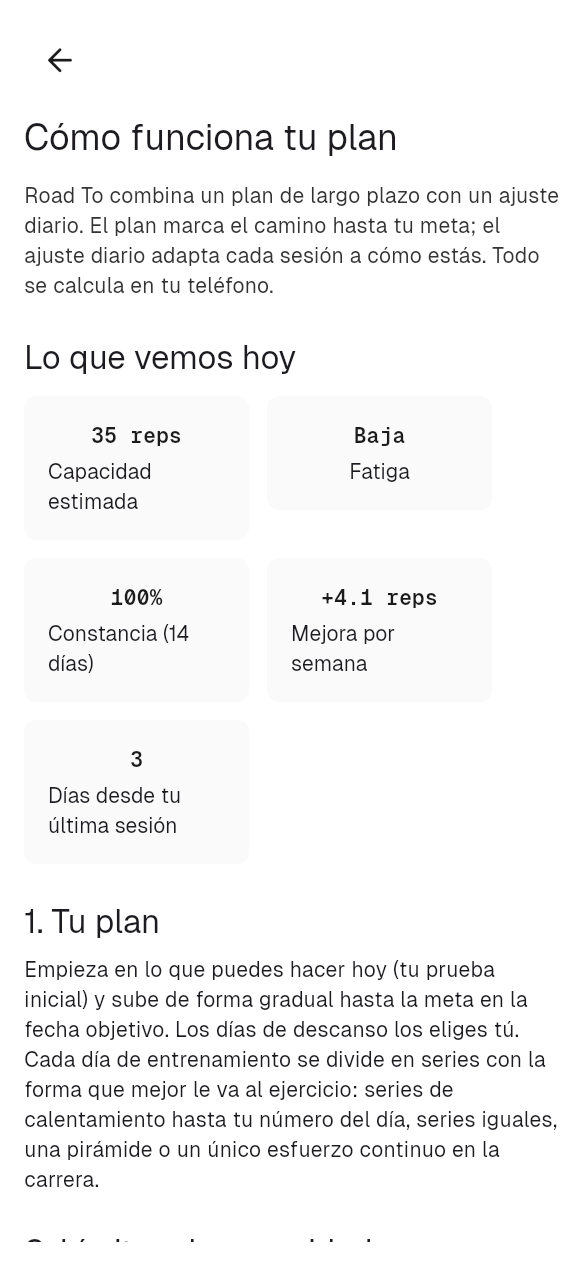Go back using the top arrow
This screenshot has width=585, height=1266.
(x=60, y=60)
